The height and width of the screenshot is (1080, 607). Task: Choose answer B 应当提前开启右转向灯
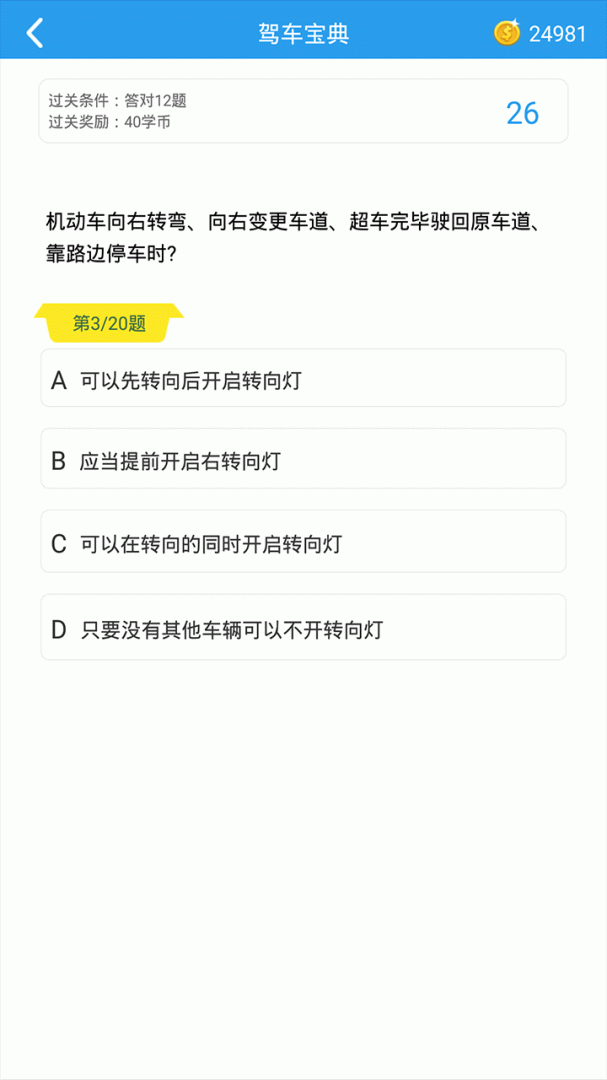(x=303, y=460)
